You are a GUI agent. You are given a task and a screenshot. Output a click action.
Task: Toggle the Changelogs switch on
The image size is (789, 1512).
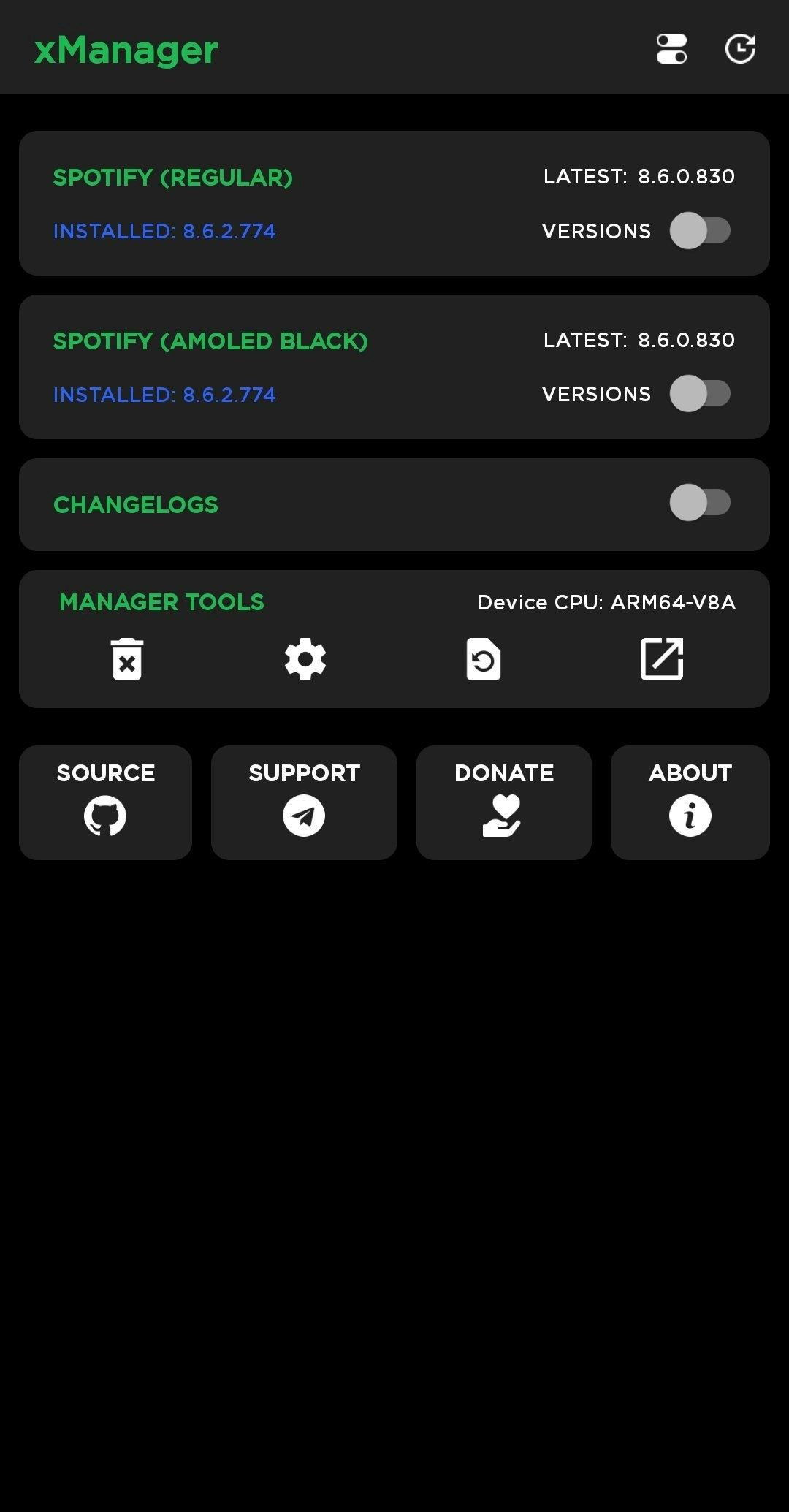[700, 503]
